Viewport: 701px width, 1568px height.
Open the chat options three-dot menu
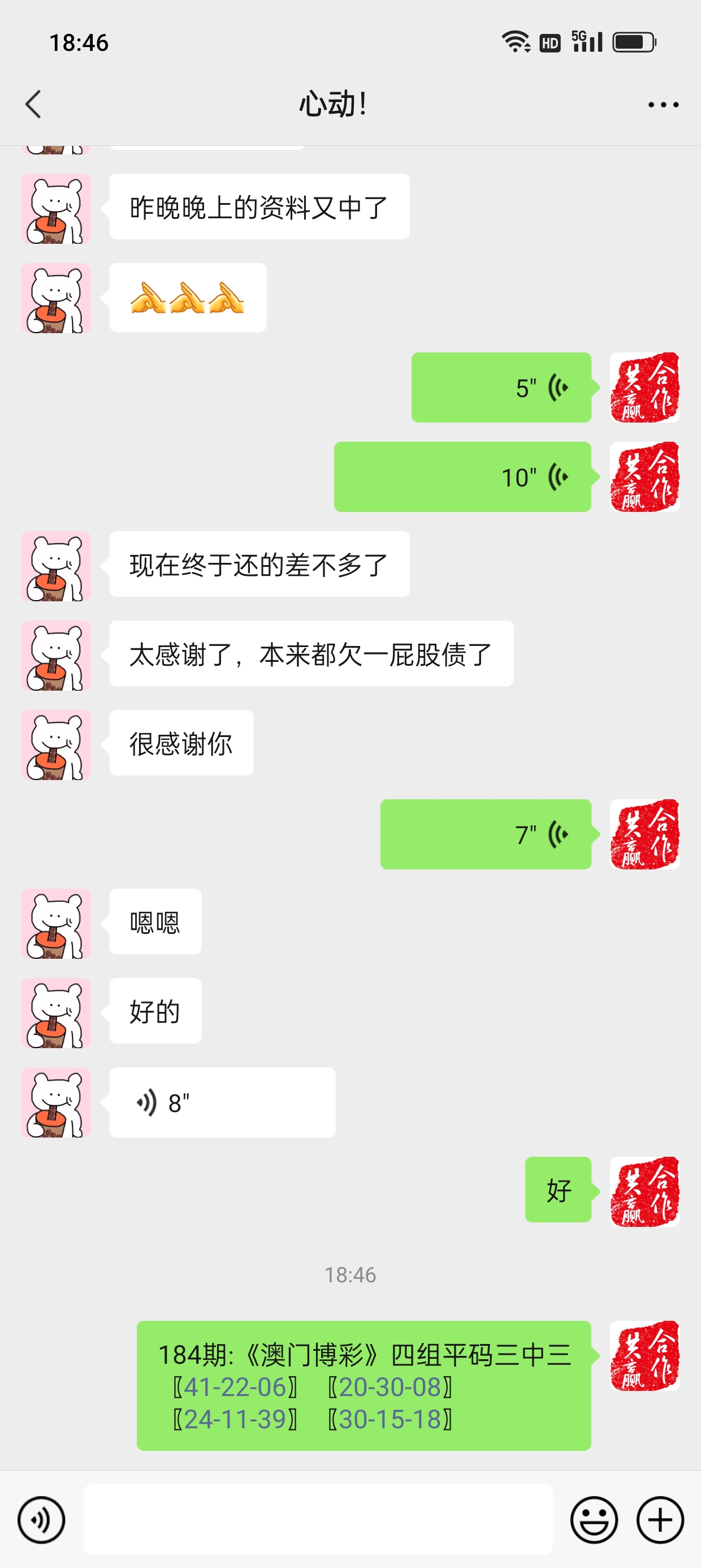point(663,105)
